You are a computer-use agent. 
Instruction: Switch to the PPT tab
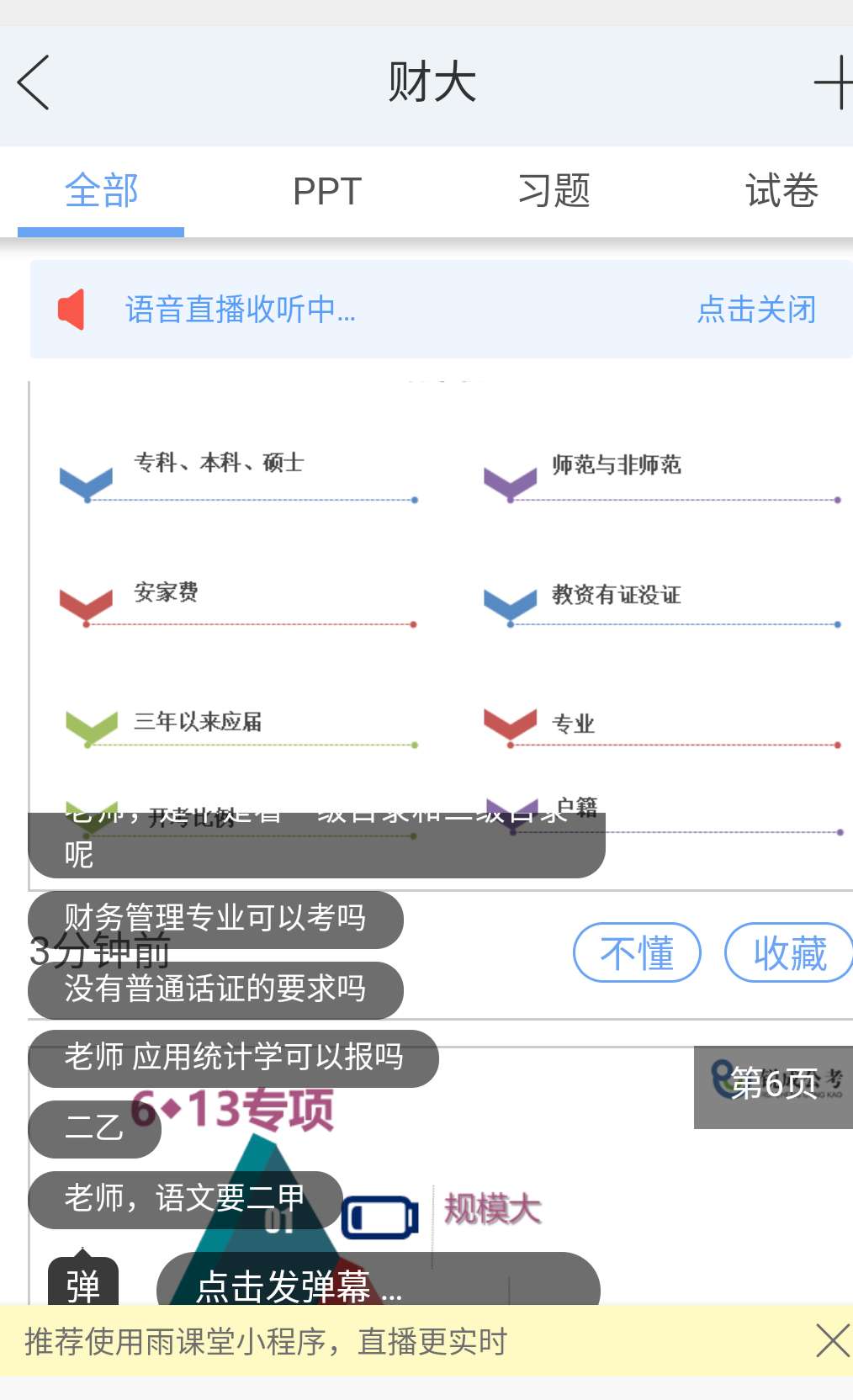pos(327,192)
